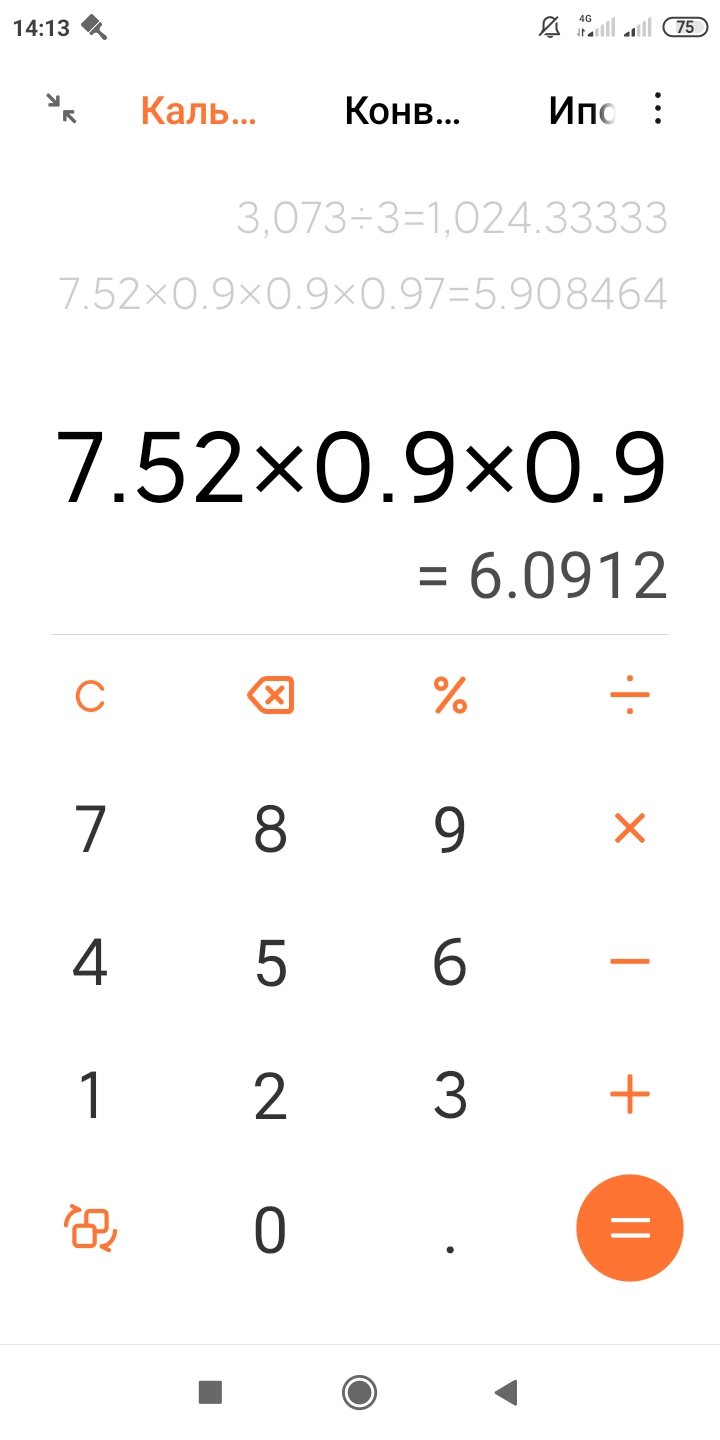Screen dimensions: 720x1440
Task: Select the multiplication operator
Action: (x=630, y=828)
